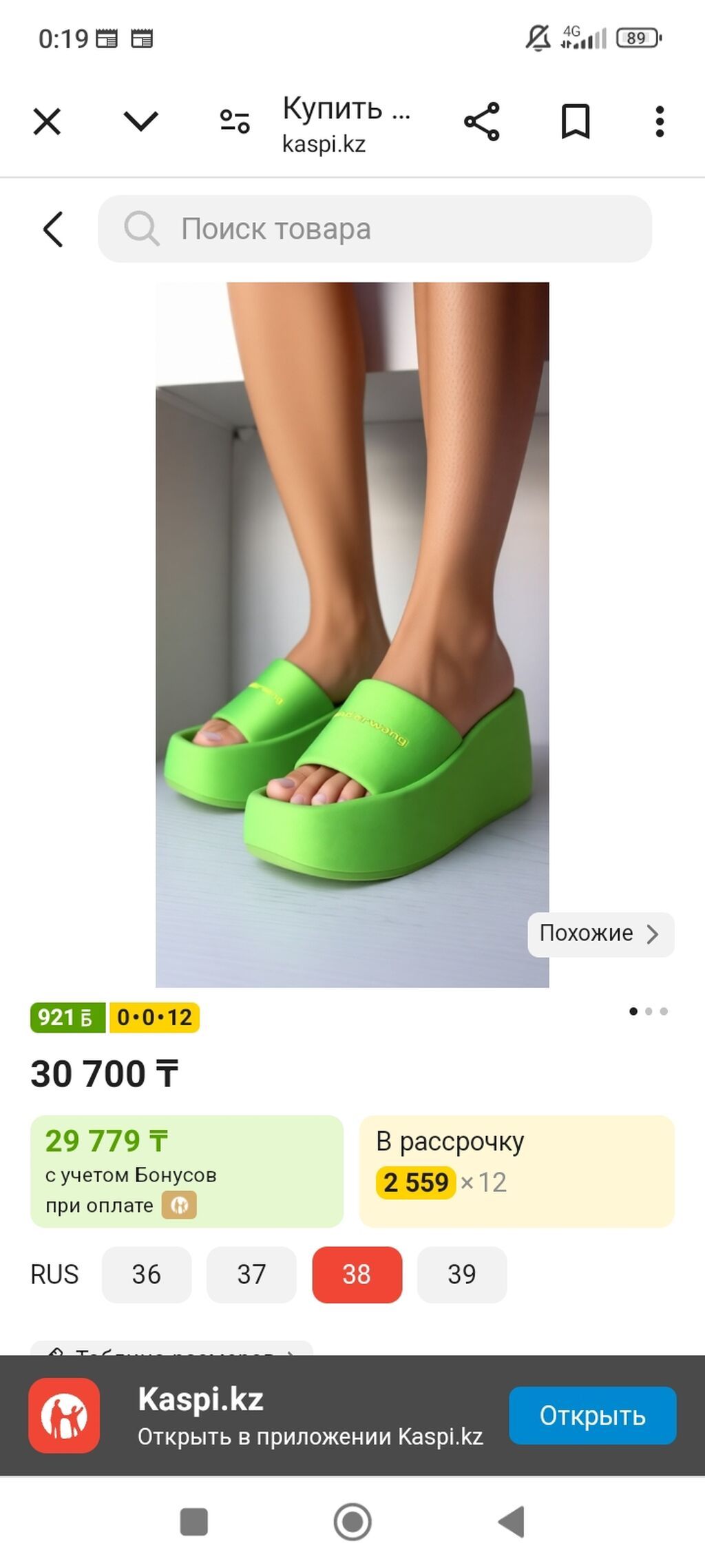Select size 36
Screen dimensions: 705x1568
[147, 1275]
